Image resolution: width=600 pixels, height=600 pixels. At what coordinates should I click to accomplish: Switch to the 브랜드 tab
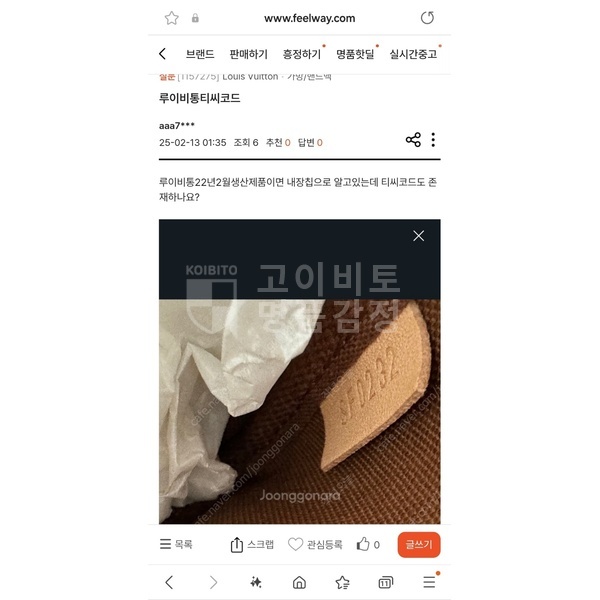[200, 54]
